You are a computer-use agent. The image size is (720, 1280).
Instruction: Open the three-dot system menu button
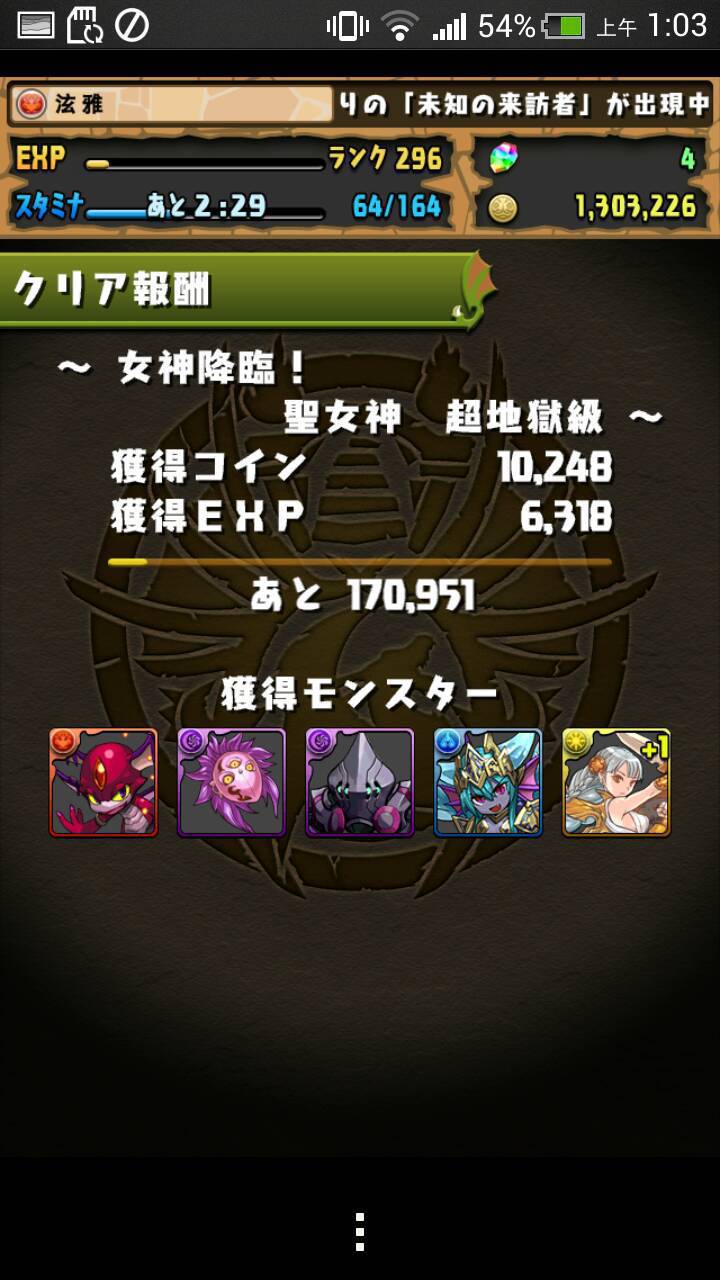pos(360,1231)
